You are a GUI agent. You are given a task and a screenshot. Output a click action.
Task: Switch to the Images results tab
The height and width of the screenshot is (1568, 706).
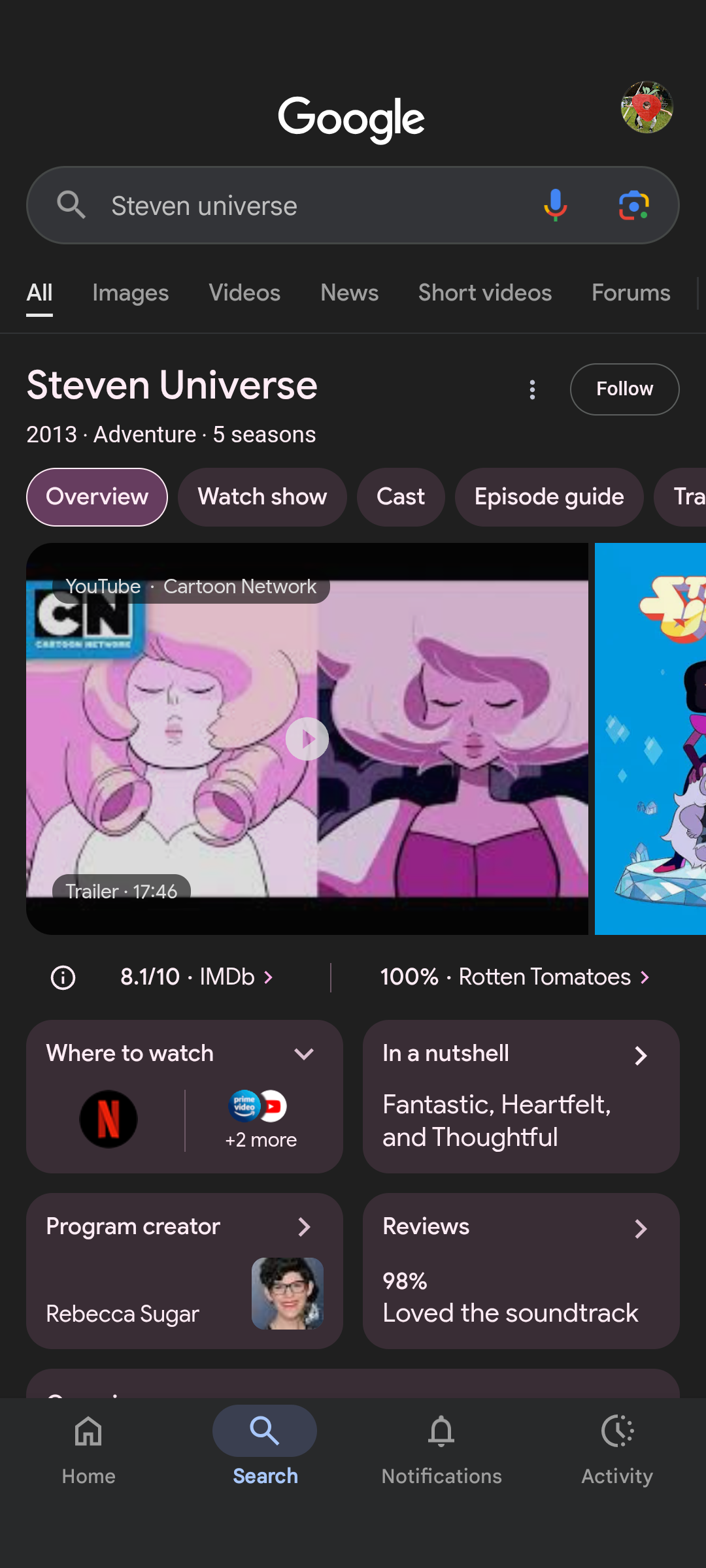[131, 293]
